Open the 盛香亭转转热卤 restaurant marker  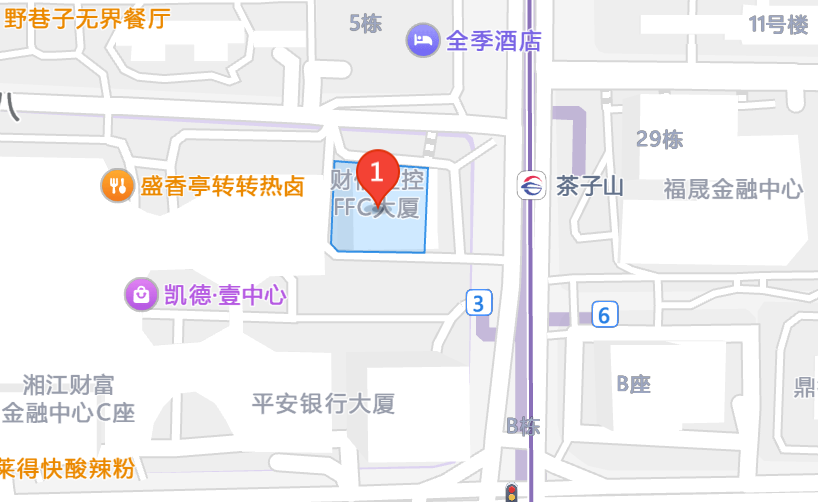pos(117,185)
